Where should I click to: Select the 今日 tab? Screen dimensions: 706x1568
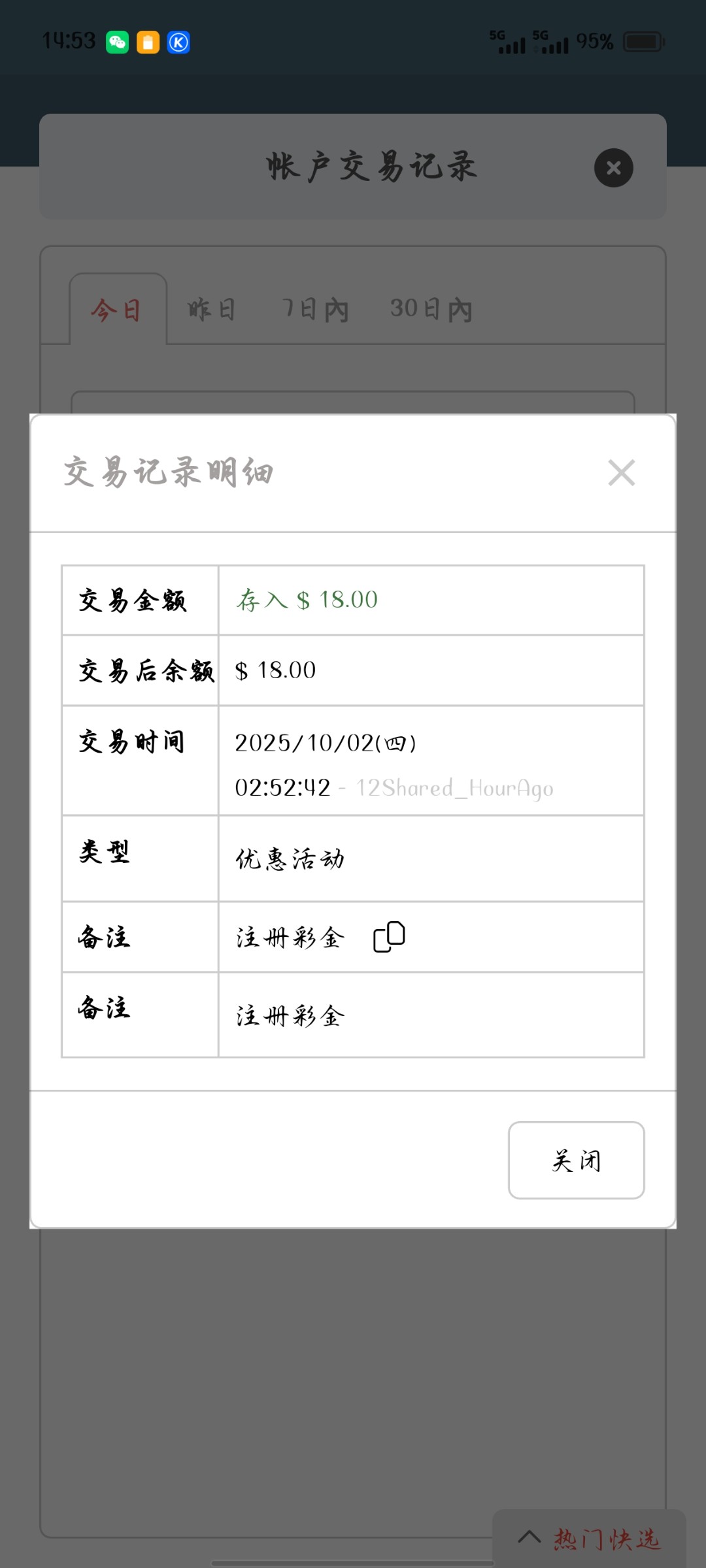(118, 310)
